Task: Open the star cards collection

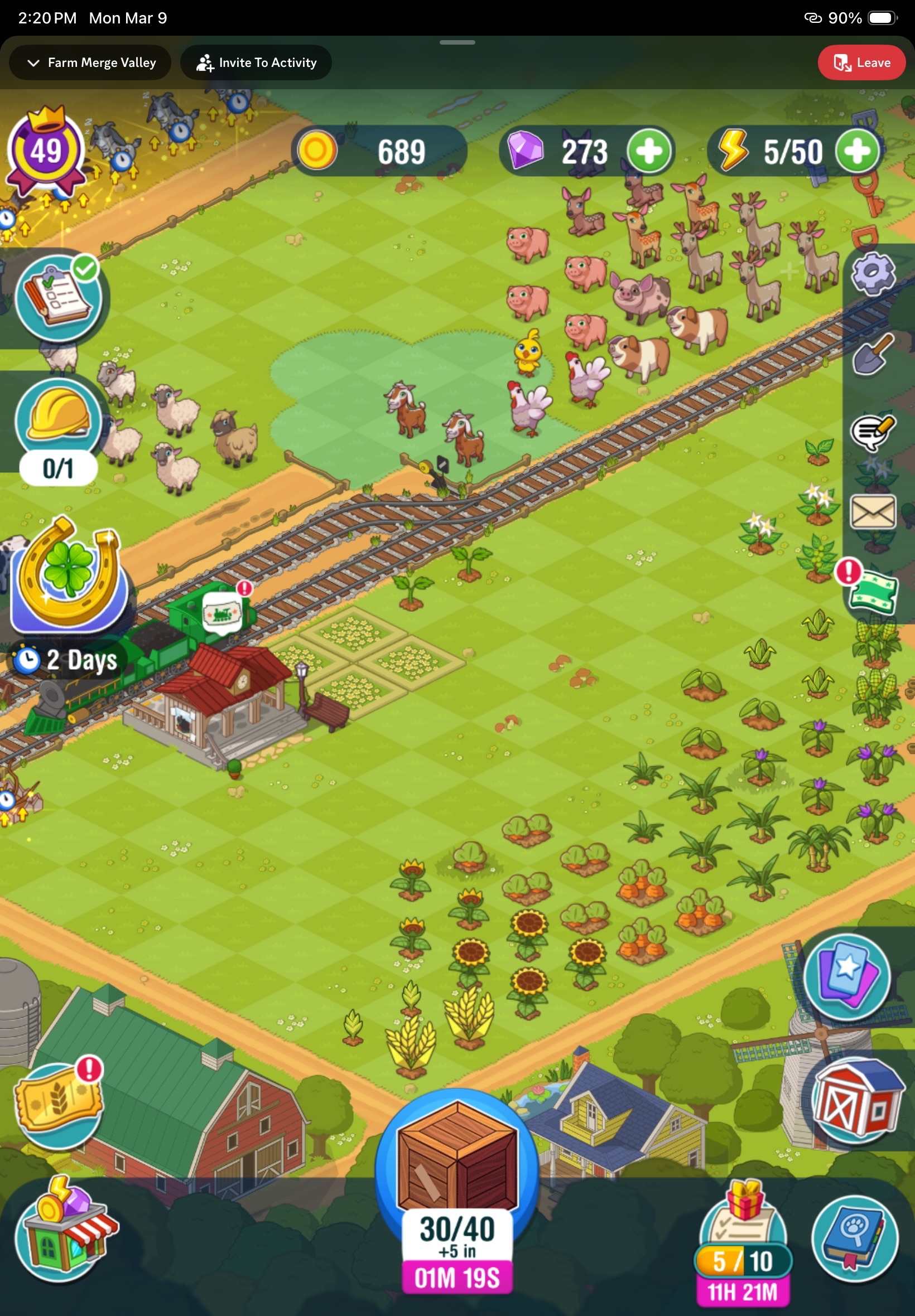Action: coord(847,976)
